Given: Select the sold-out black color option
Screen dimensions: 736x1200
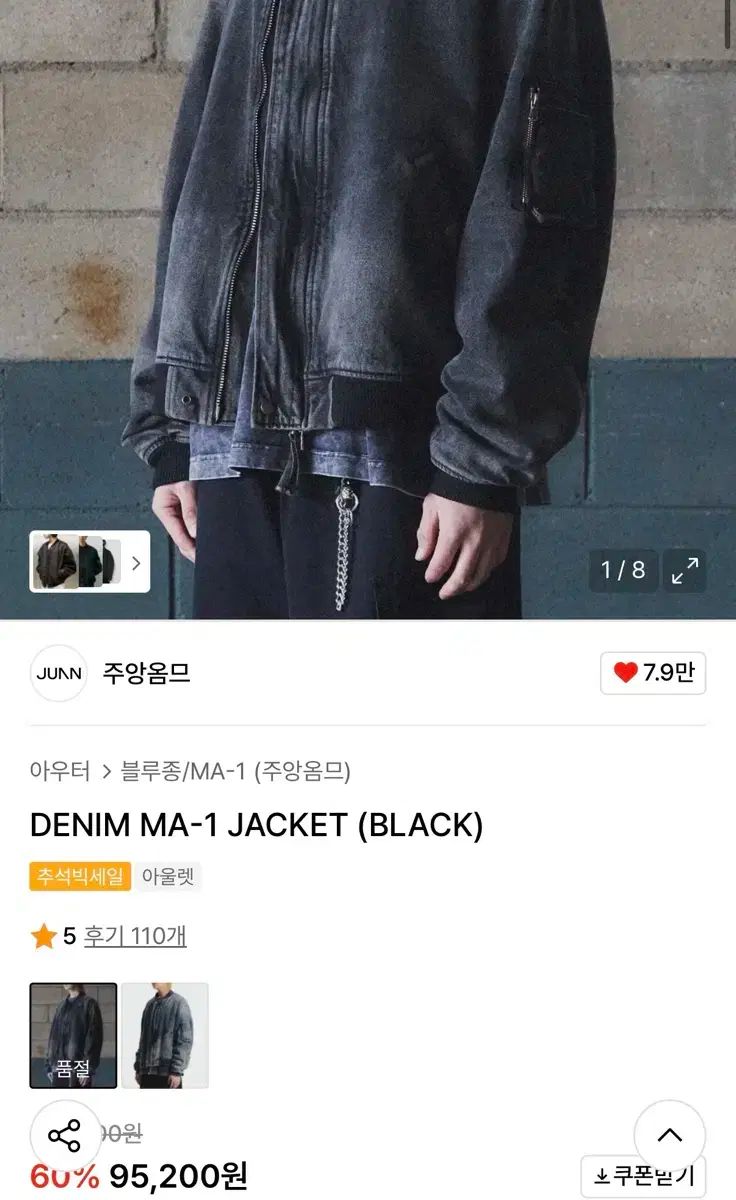Looking at the screenshot, I should (73, 1035).
